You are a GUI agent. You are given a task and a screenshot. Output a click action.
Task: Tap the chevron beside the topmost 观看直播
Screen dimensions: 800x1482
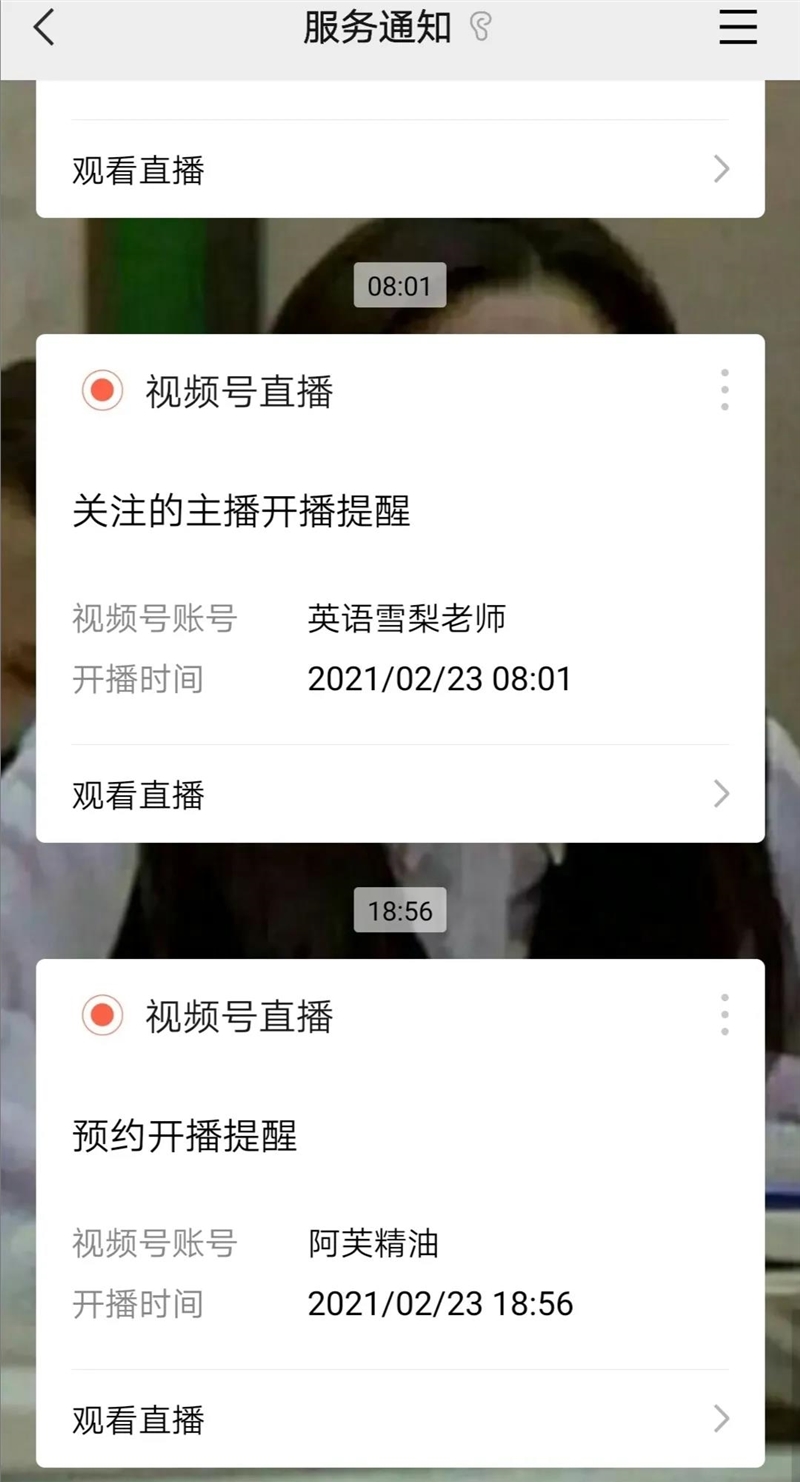(x=721, y=170)
